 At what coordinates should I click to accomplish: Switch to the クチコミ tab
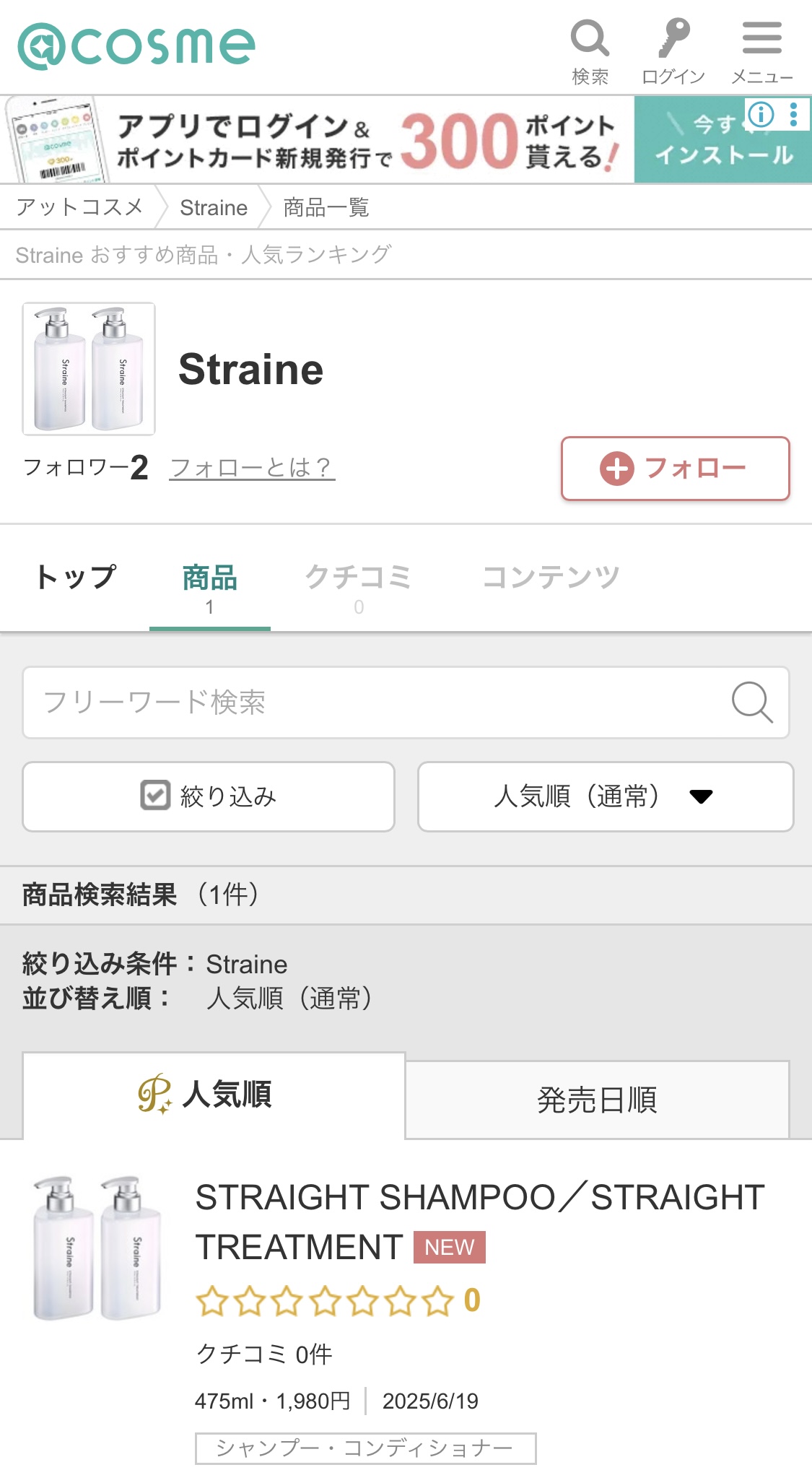(359, 587)
